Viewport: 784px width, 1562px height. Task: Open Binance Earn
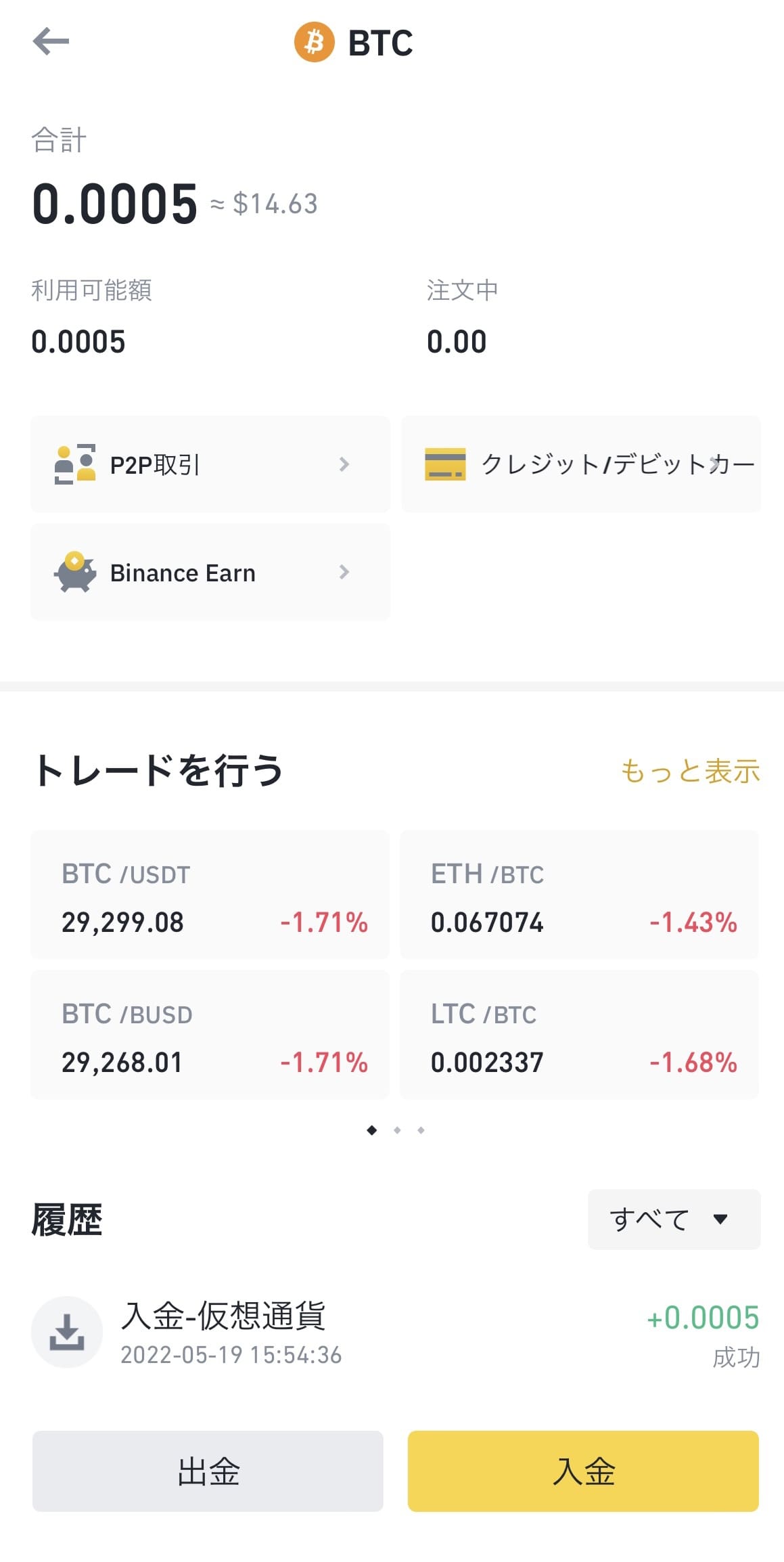[x=210, y=573]
